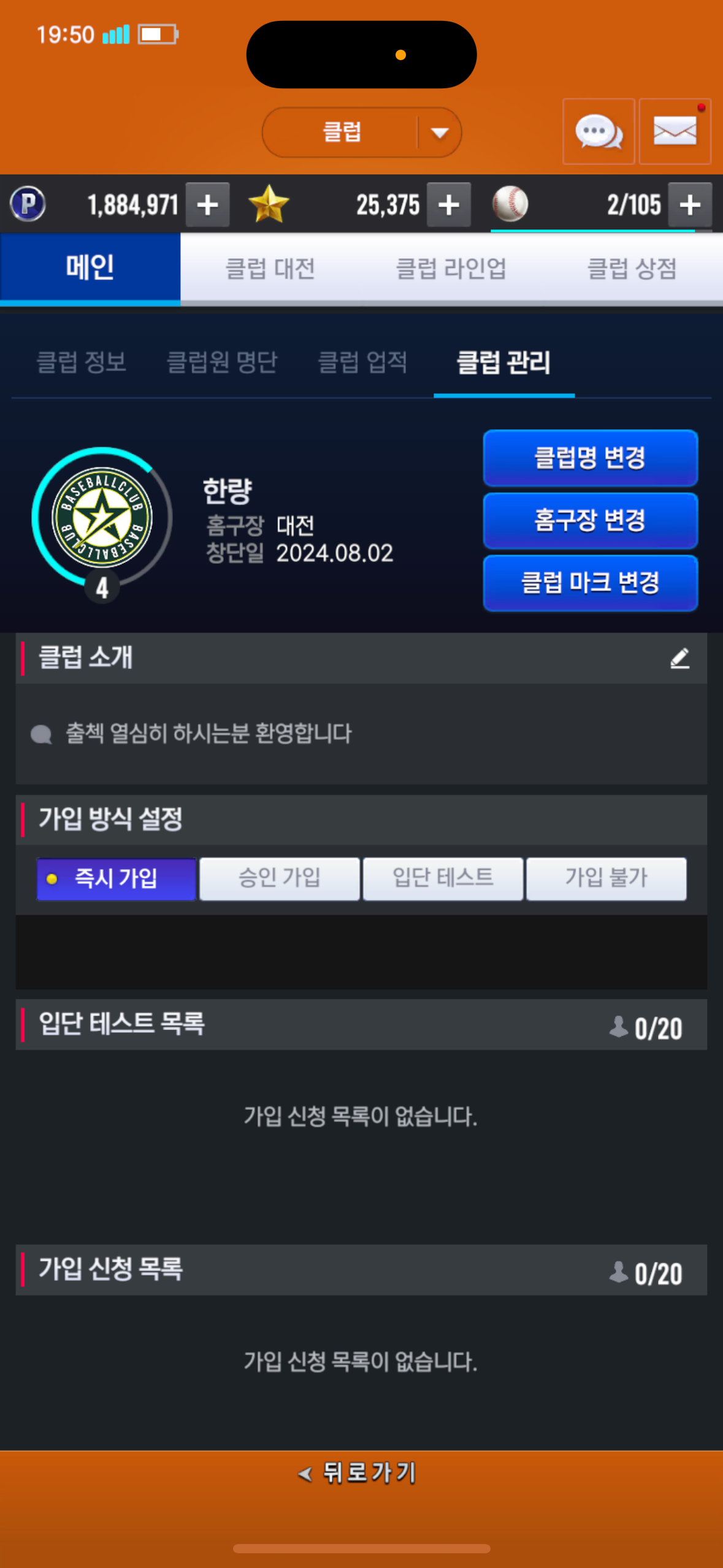Image resolution: width=723 pixels, height=1568 pixels.
Task: Select 승인 가입 join method
Action: pyautogui.click(x=279, y=878)
